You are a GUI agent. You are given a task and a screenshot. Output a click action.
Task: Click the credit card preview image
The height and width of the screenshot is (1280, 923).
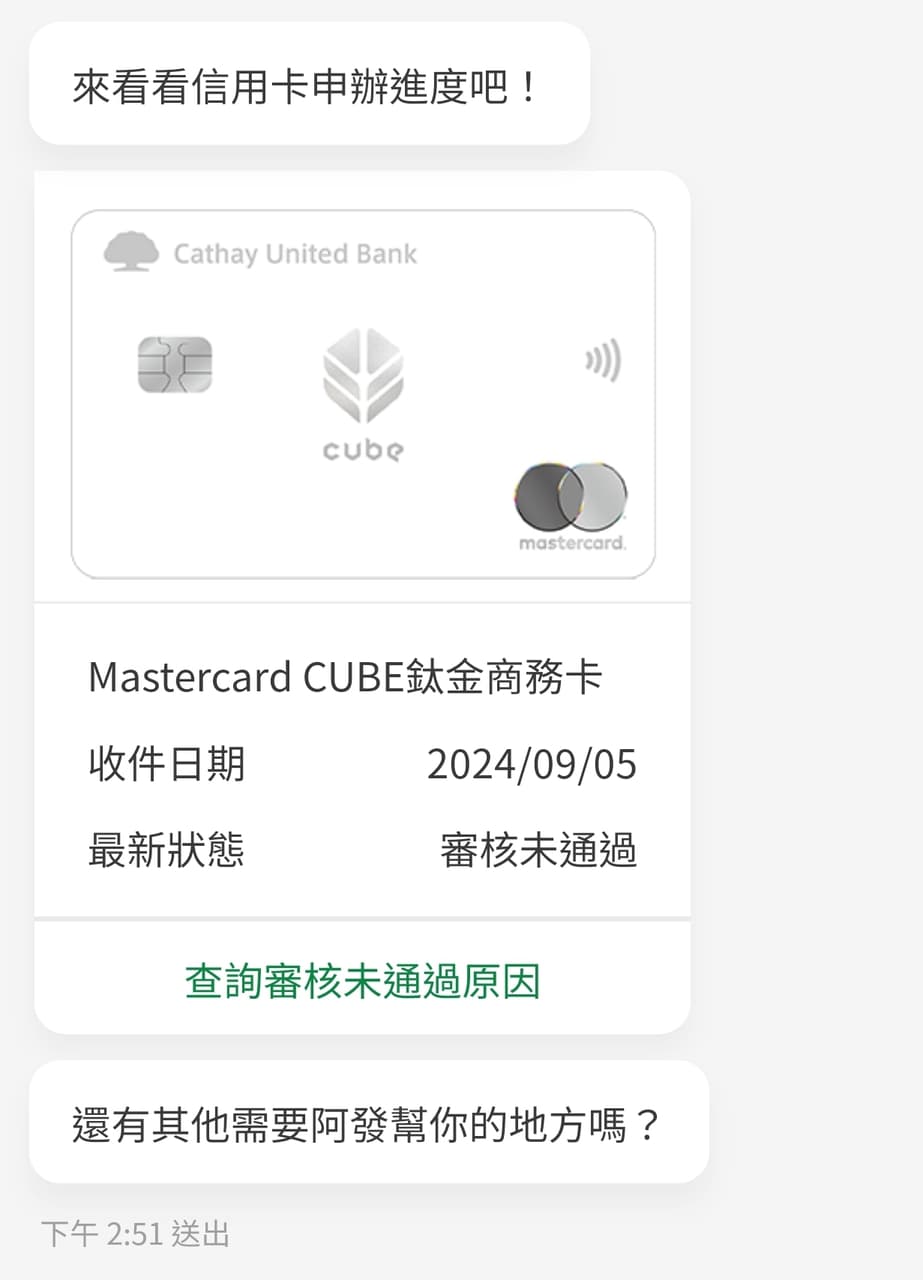pos(362,391)
